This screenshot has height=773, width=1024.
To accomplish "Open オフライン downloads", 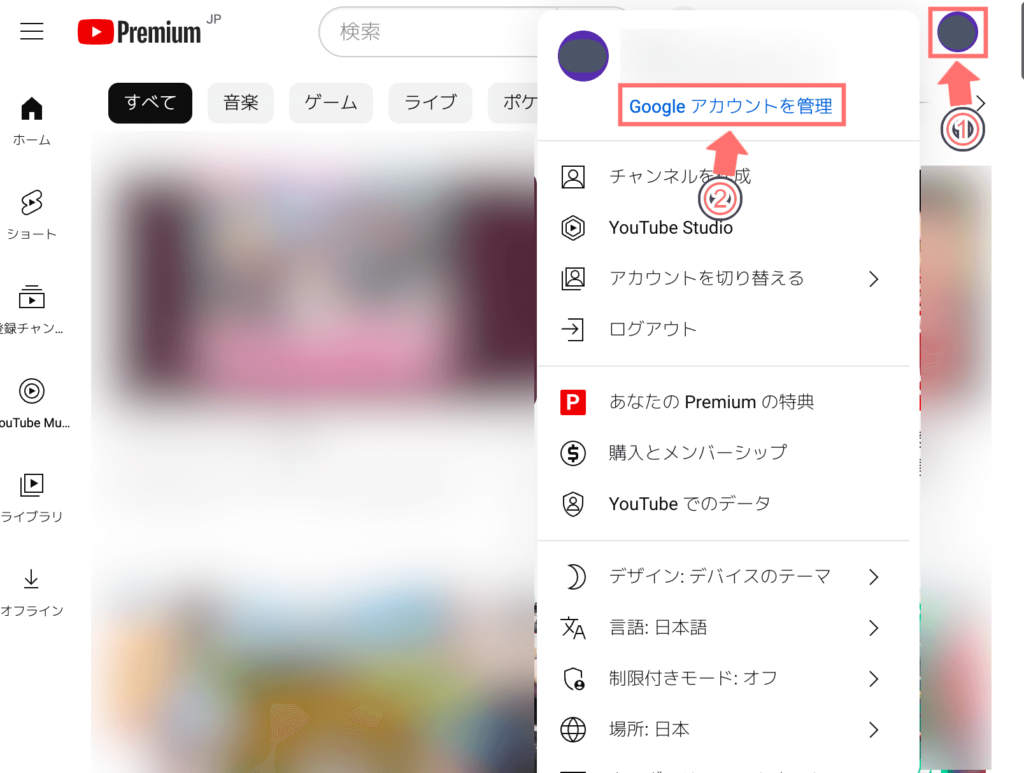I will tap(32, 591).
